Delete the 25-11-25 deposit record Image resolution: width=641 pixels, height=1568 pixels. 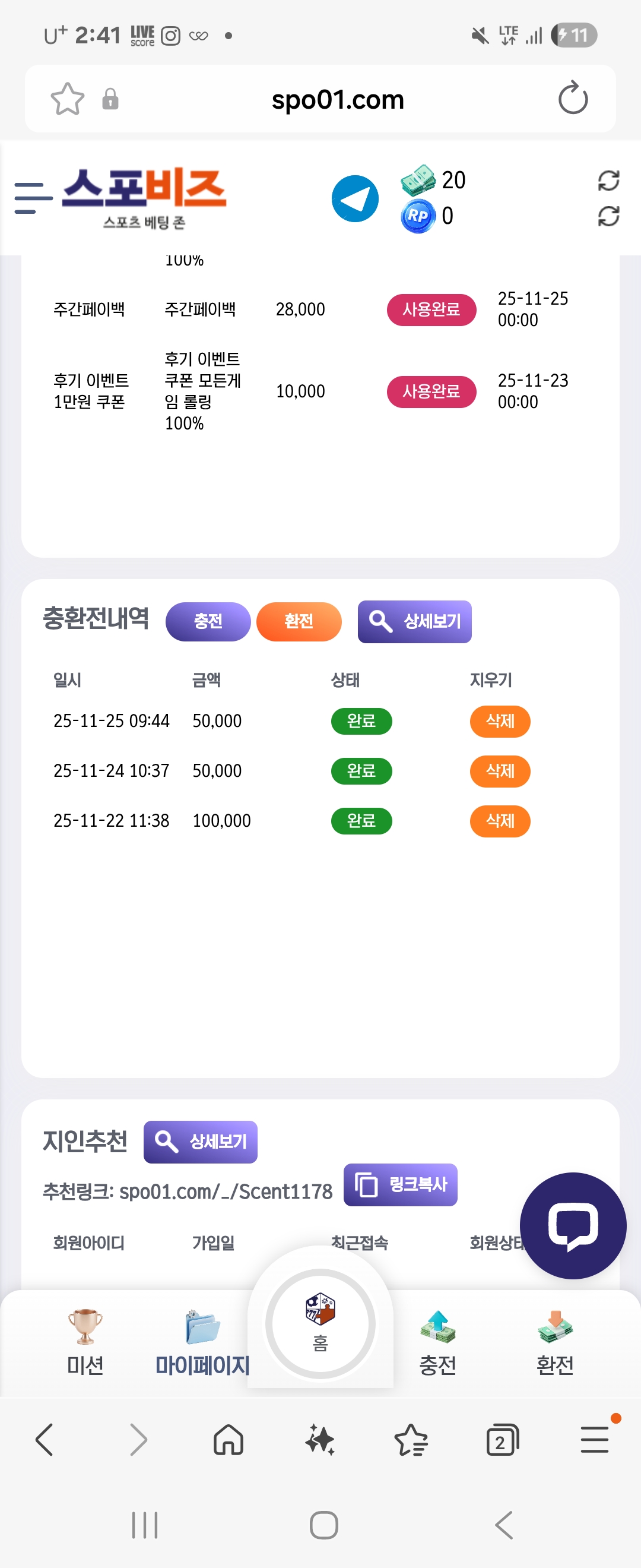[499, 721]
